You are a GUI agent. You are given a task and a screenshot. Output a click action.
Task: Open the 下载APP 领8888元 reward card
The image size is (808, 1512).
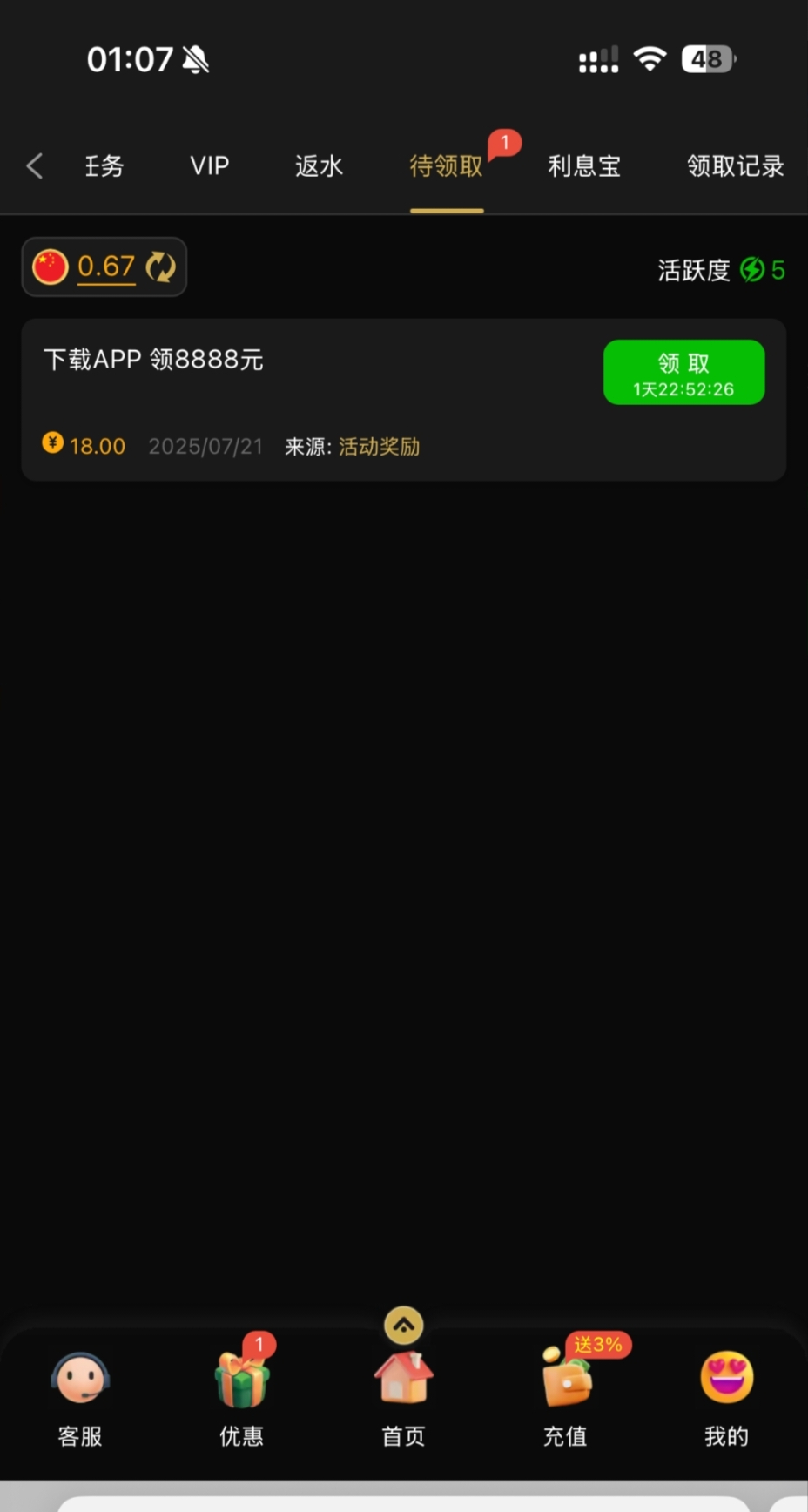[404, 400]
